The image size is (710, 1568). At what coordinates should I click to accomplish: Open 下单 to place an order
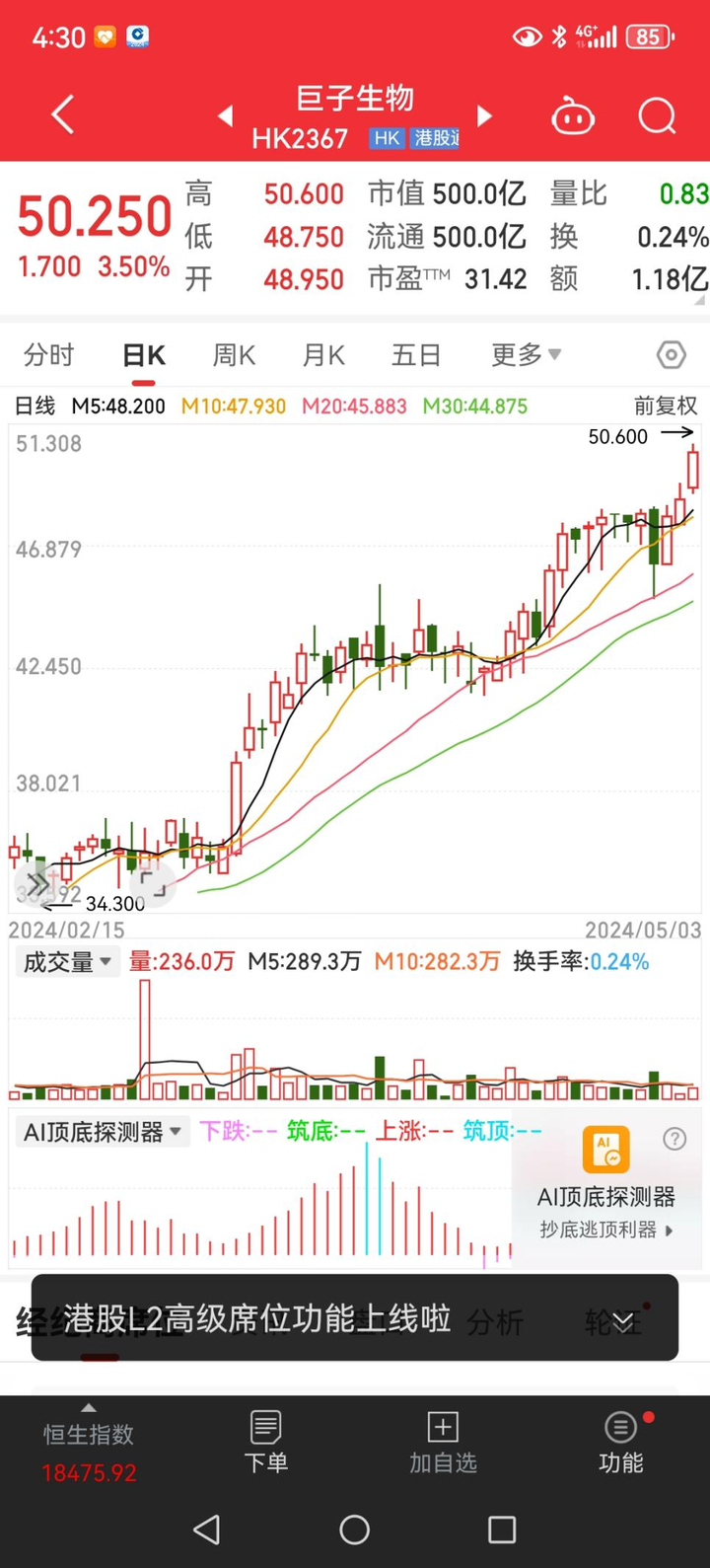(x=265, y=1443)
